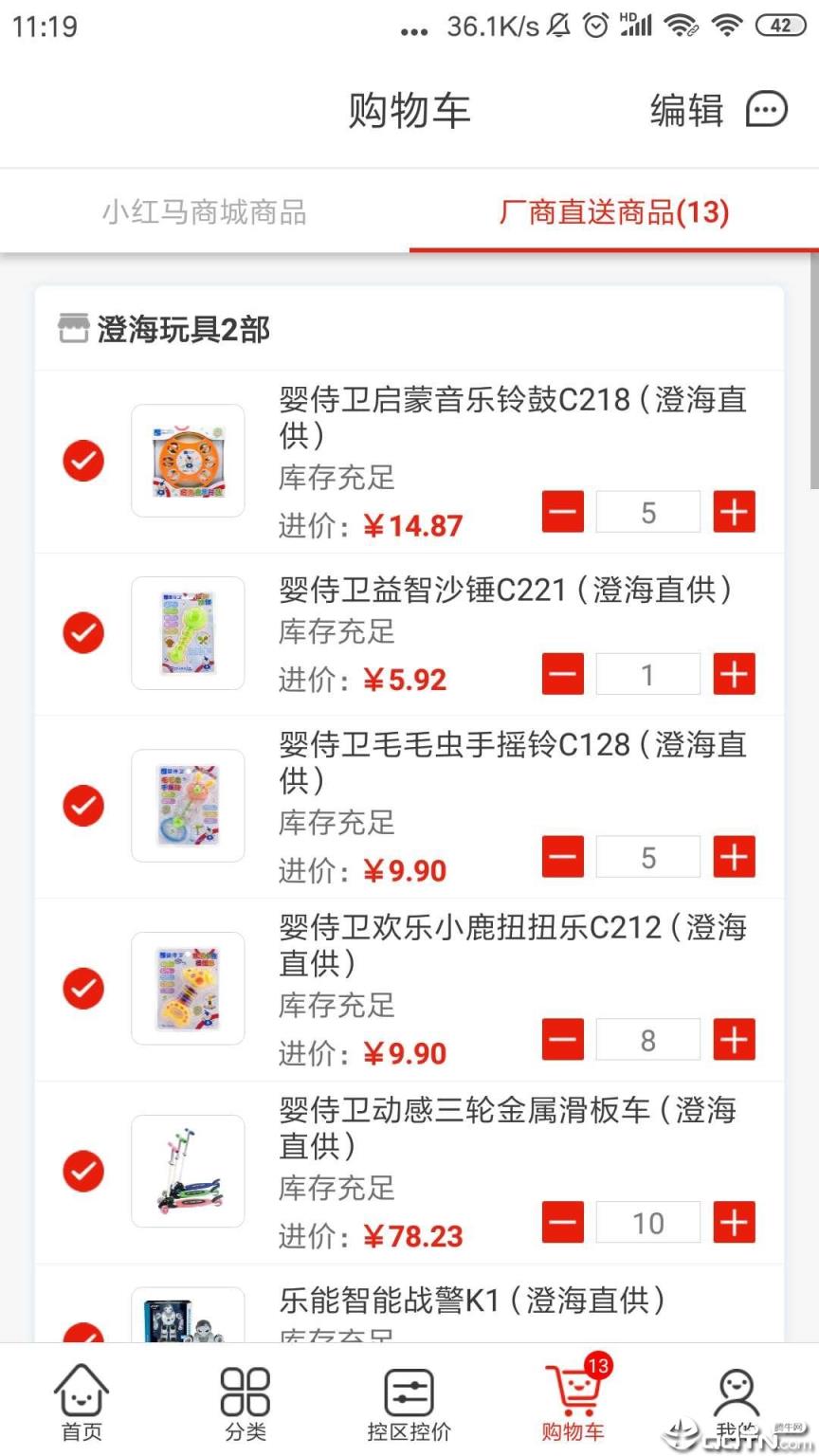819x1456 pixels.
Task: Uncheck the 婴侍卫启蒙音乐铃鼓C218 selection circle
Action: (x=83, y=462)
